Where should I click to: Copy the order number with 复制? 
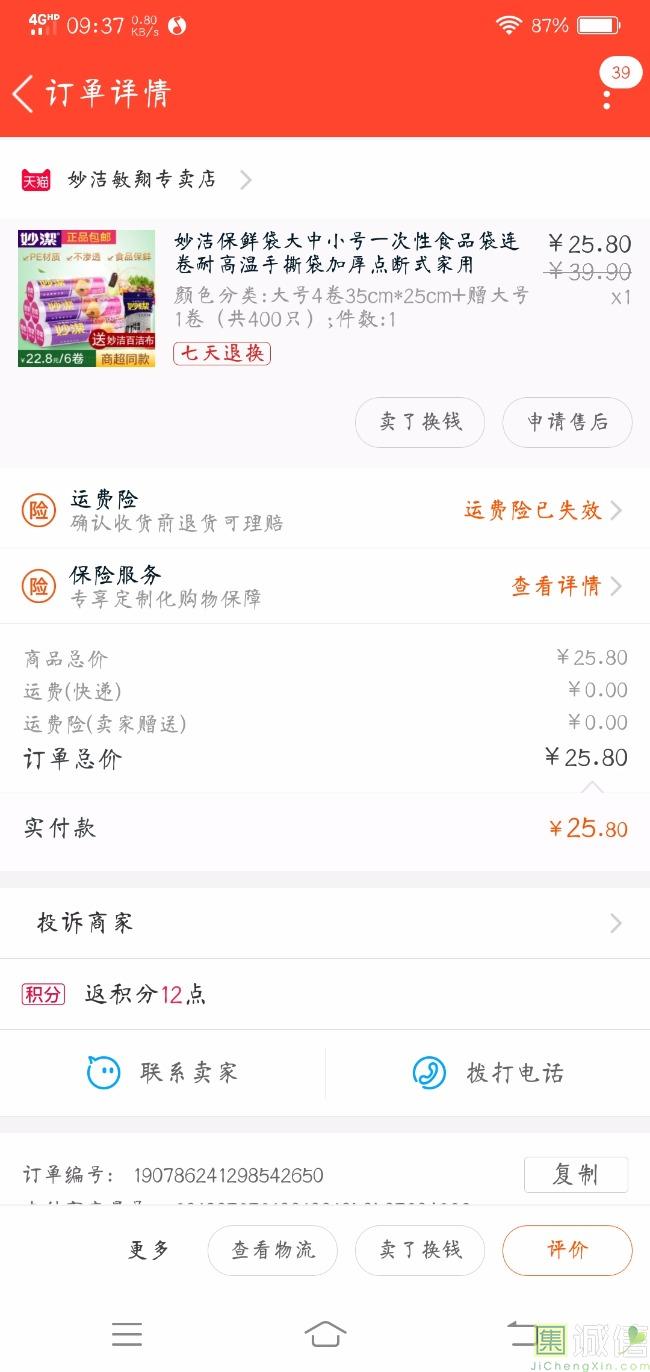pos(576,1175)
